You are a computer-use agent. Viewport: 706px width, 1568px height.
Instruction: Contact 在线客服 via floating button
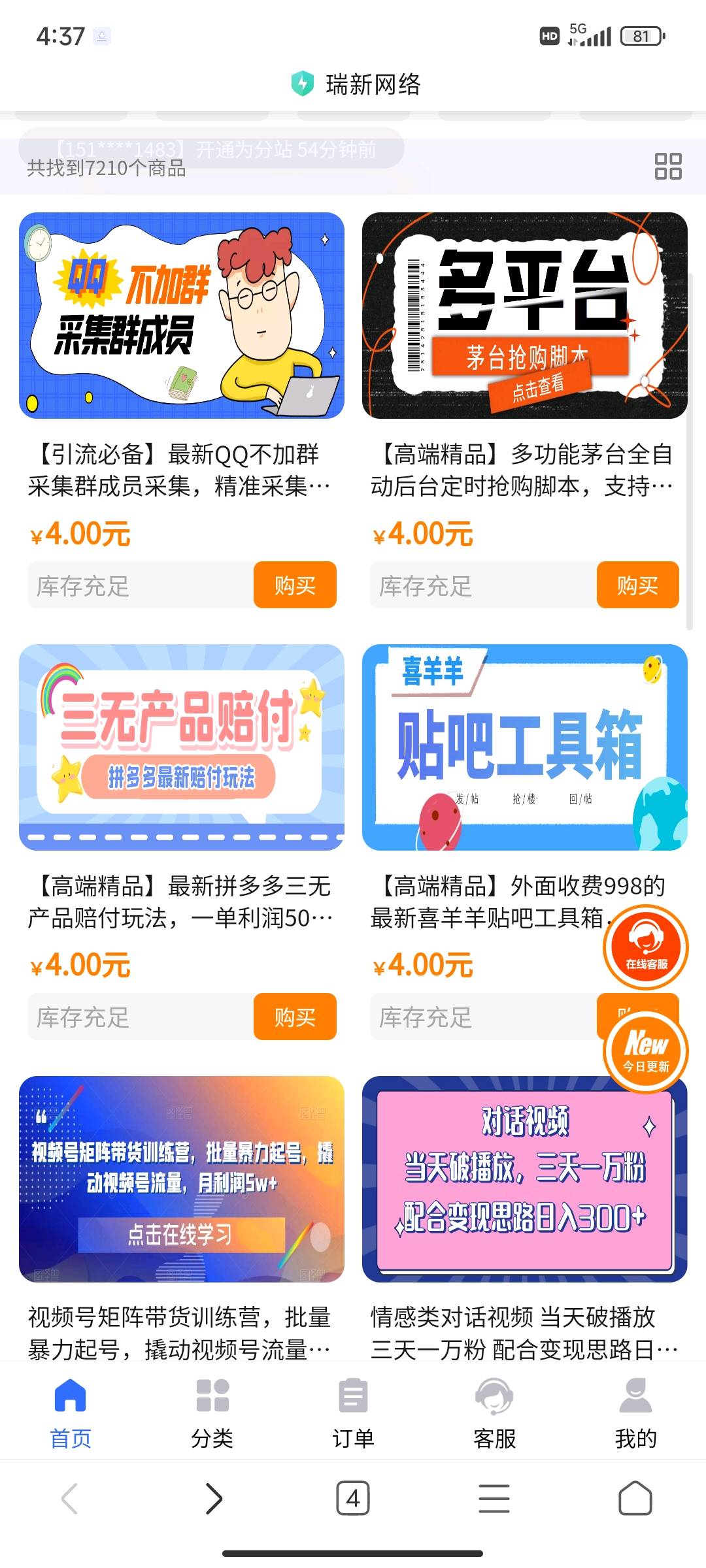point(646,946)
